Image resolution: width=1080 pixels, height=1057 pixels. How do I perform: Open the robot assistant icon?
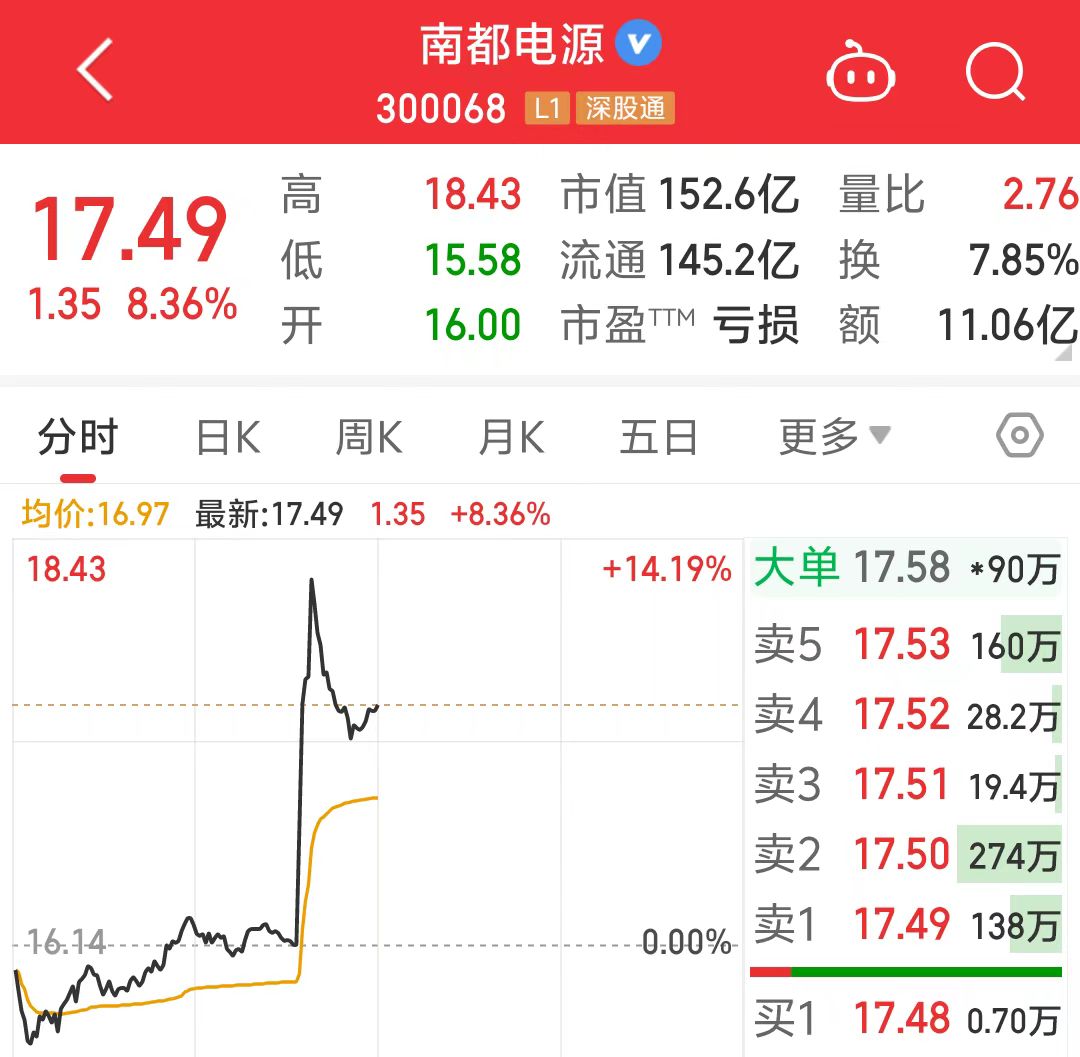point(860,72)
